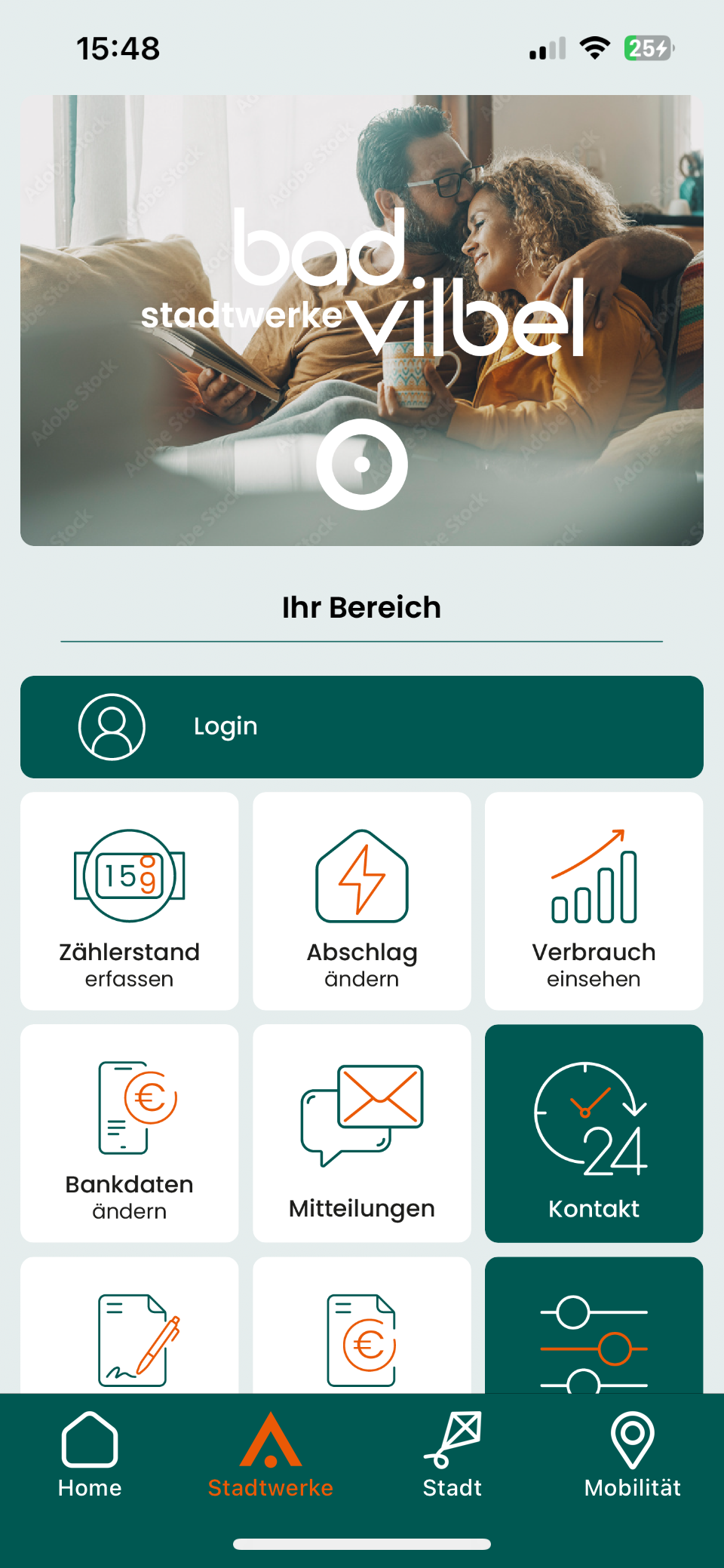Open the Kontakt tile
Image resolution: width=724 pixels, height=1568 pixels.
(594, 1133)
